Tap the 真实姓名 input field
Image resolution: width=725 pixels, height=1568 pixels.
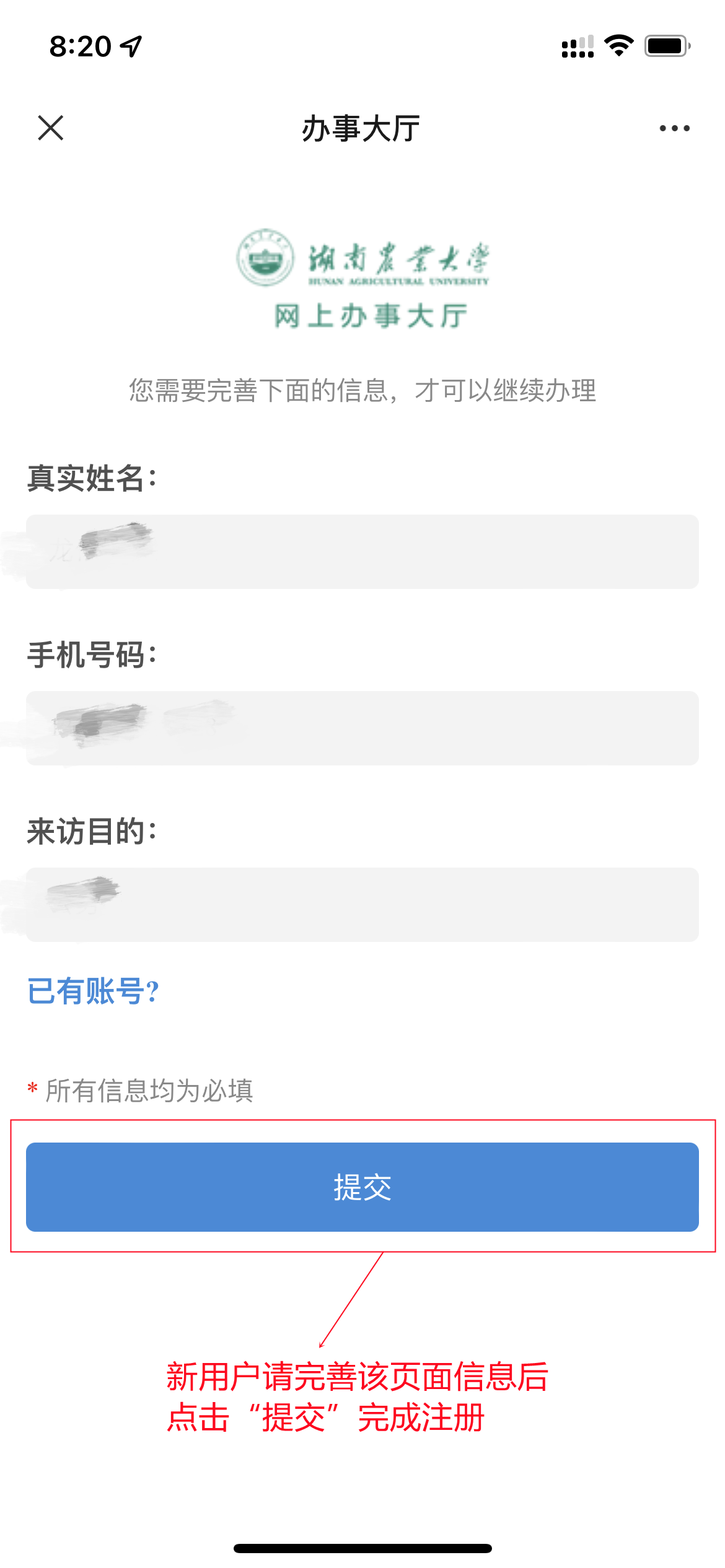362,551
